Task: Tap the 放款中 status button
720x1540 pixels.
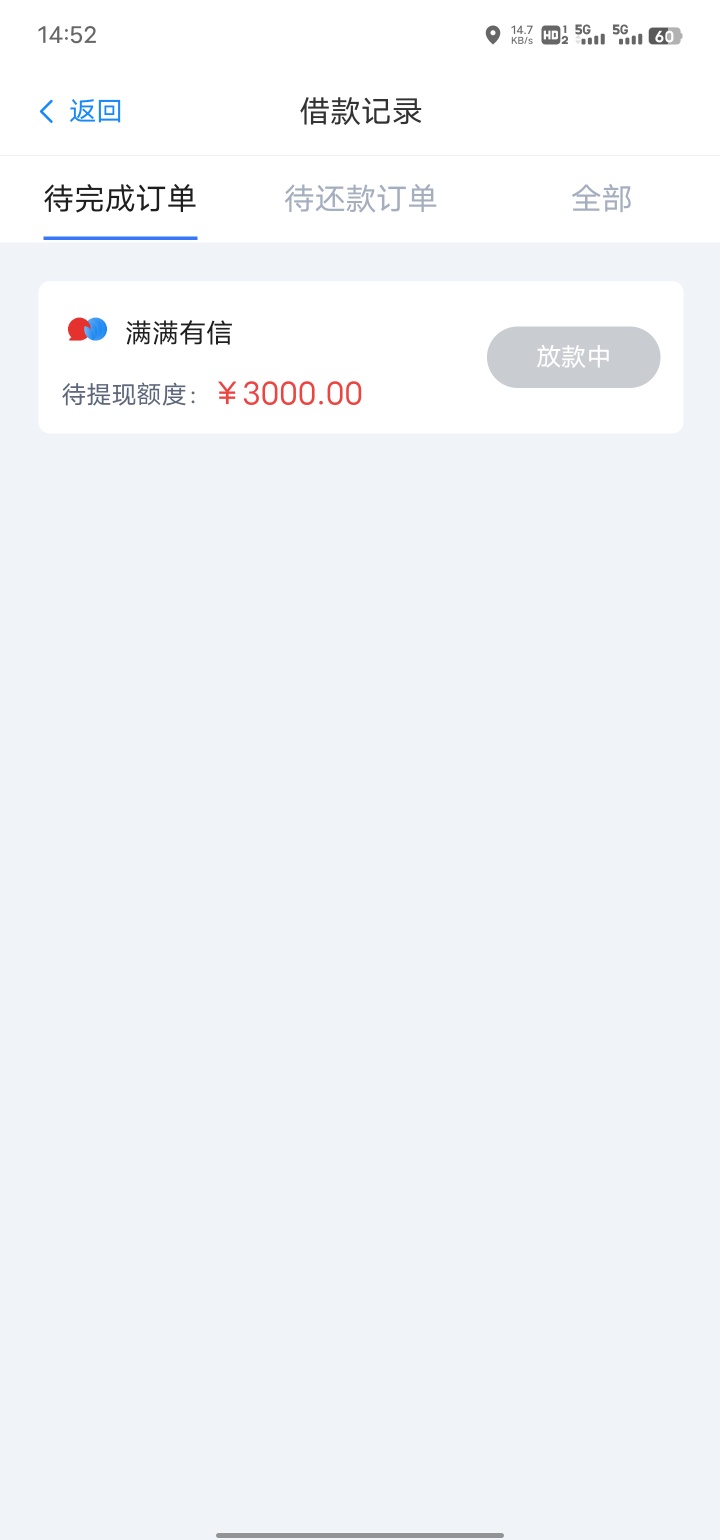Action: click(x=573, y=357)
